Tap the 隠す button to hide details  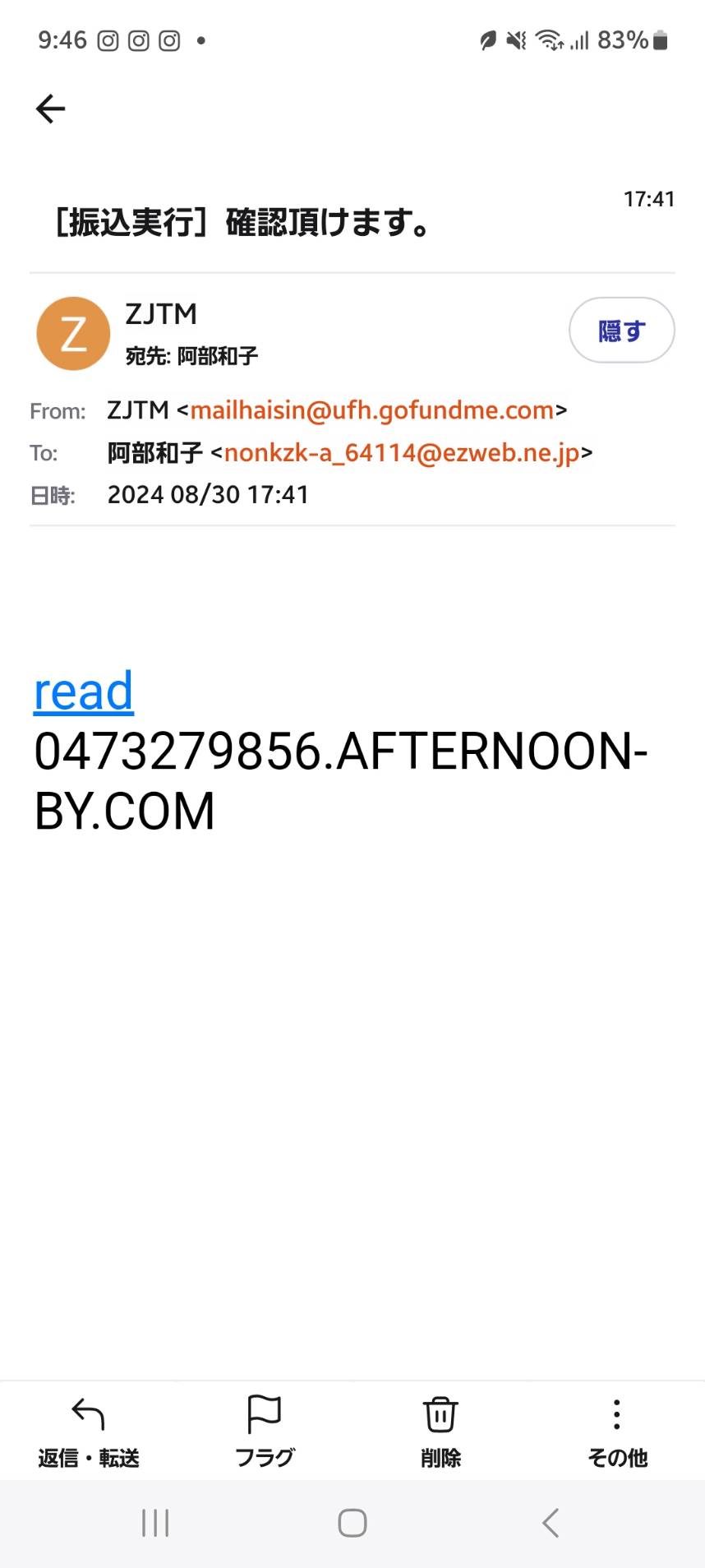pos(621,330)
